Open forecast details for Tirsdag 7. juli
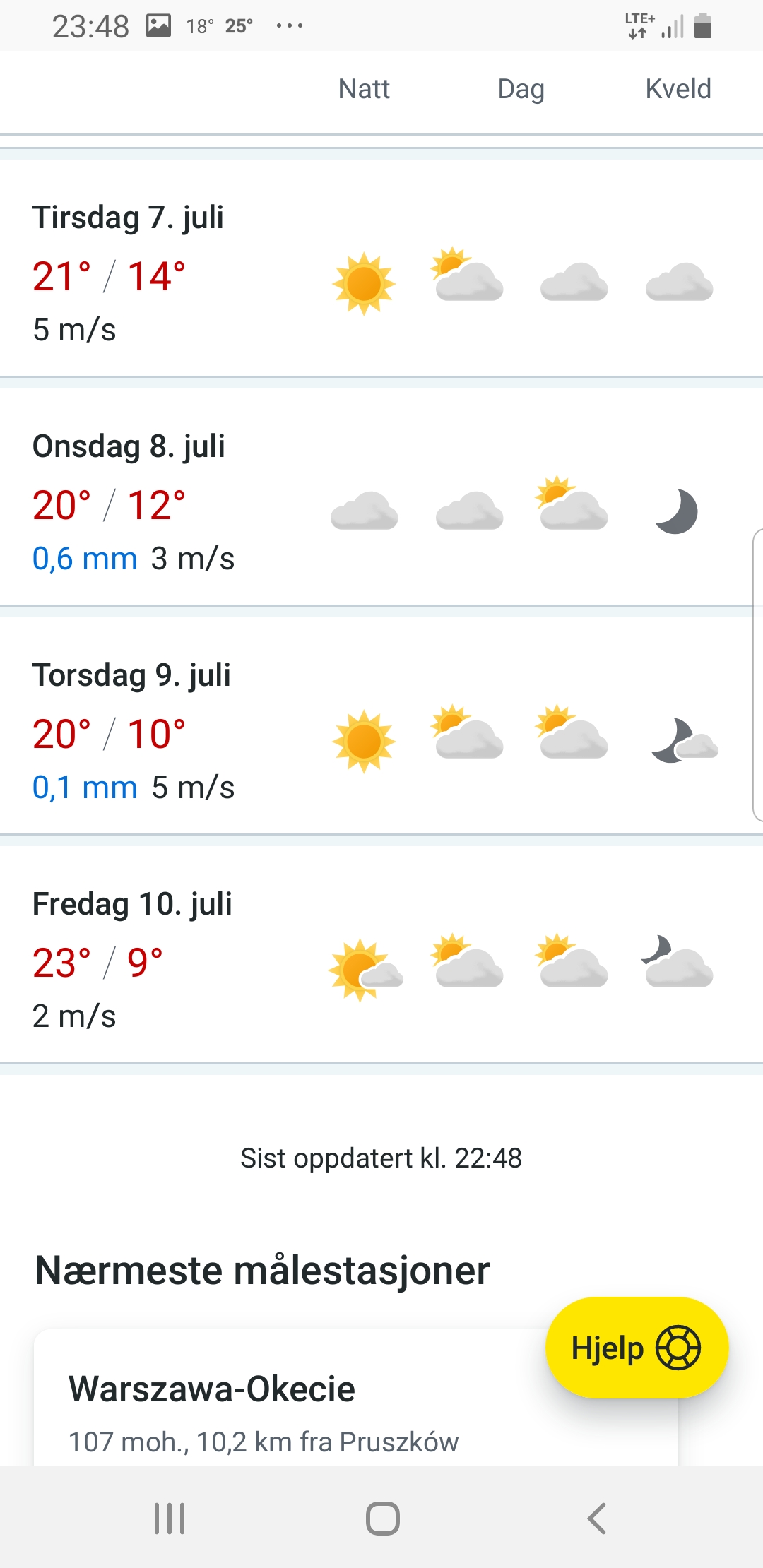Screen dimensions: 763x1568 [x=381, y=272]
